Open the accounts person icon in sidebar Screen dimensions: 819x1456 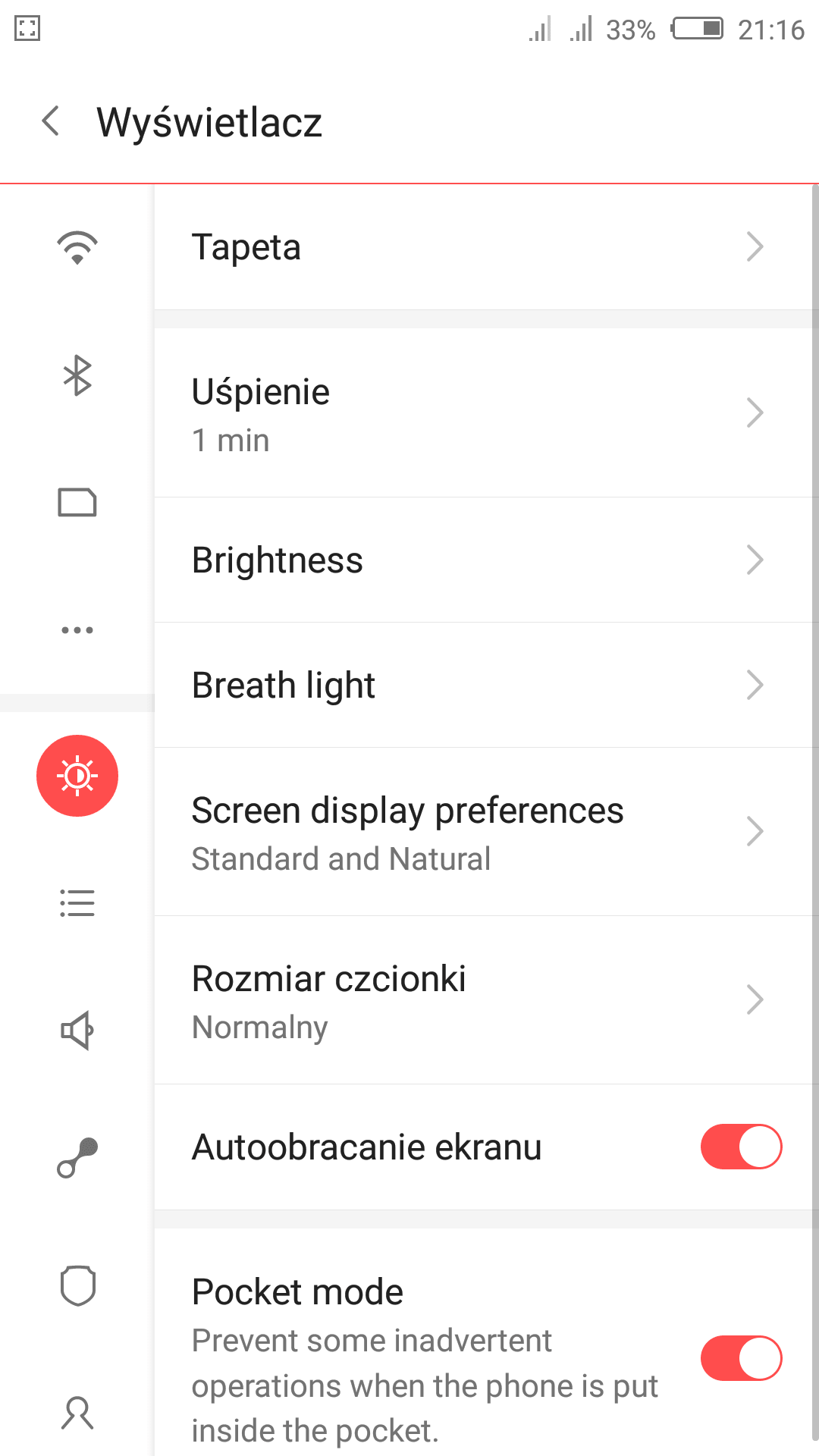pyautogui.click(x=77, y=1413)
